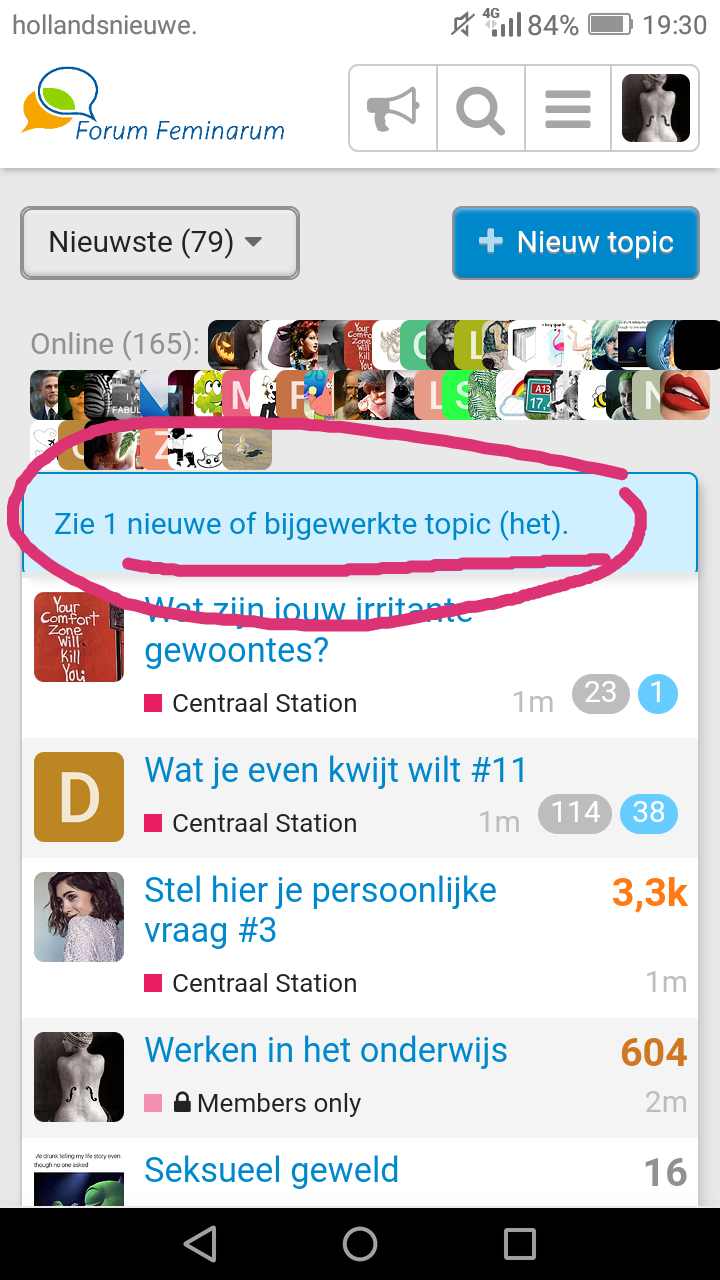This screenshot has height=1280, width=720.
Task: Create a new topic with Nieuw topic
Action: click(575, 242)
